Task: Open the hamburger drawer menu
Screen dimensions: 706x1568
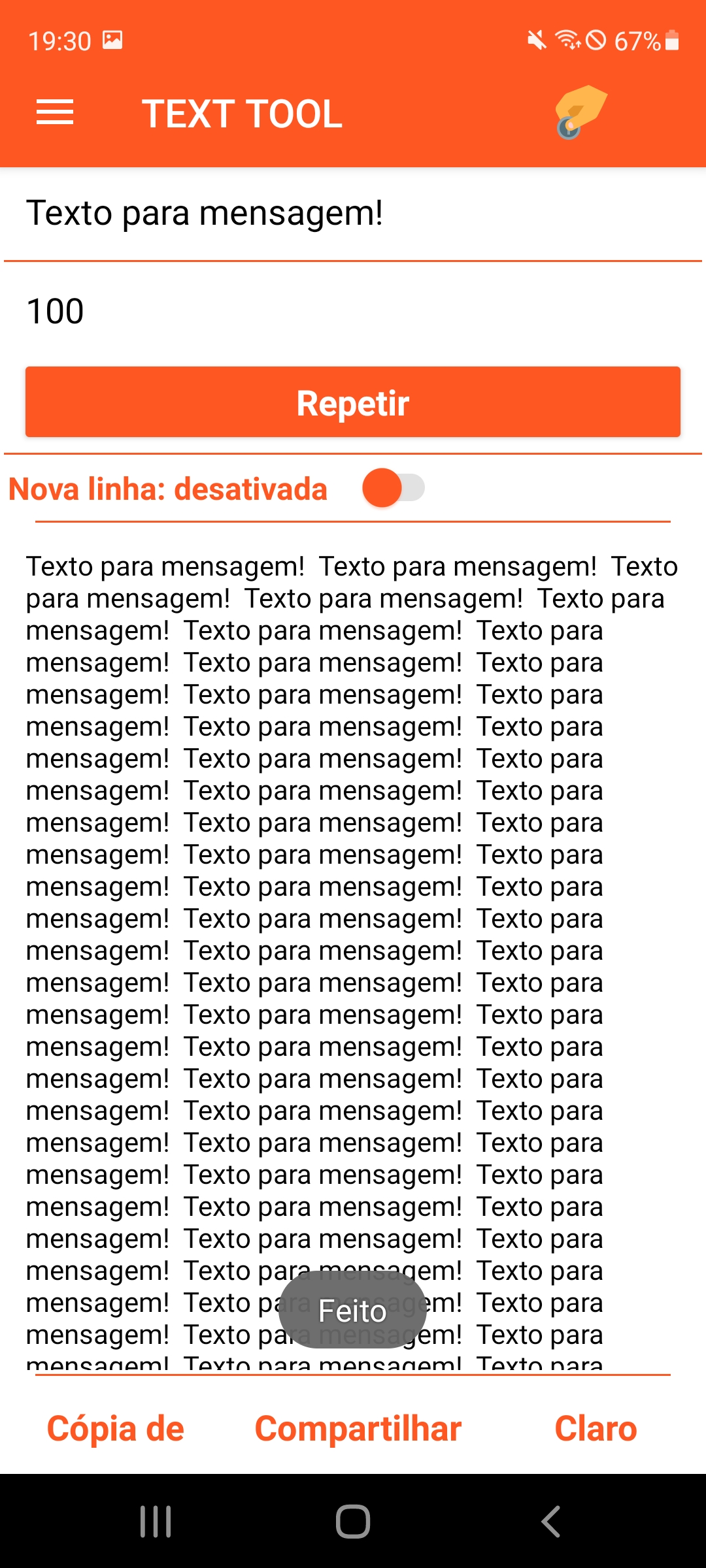Action: point(55,112)
